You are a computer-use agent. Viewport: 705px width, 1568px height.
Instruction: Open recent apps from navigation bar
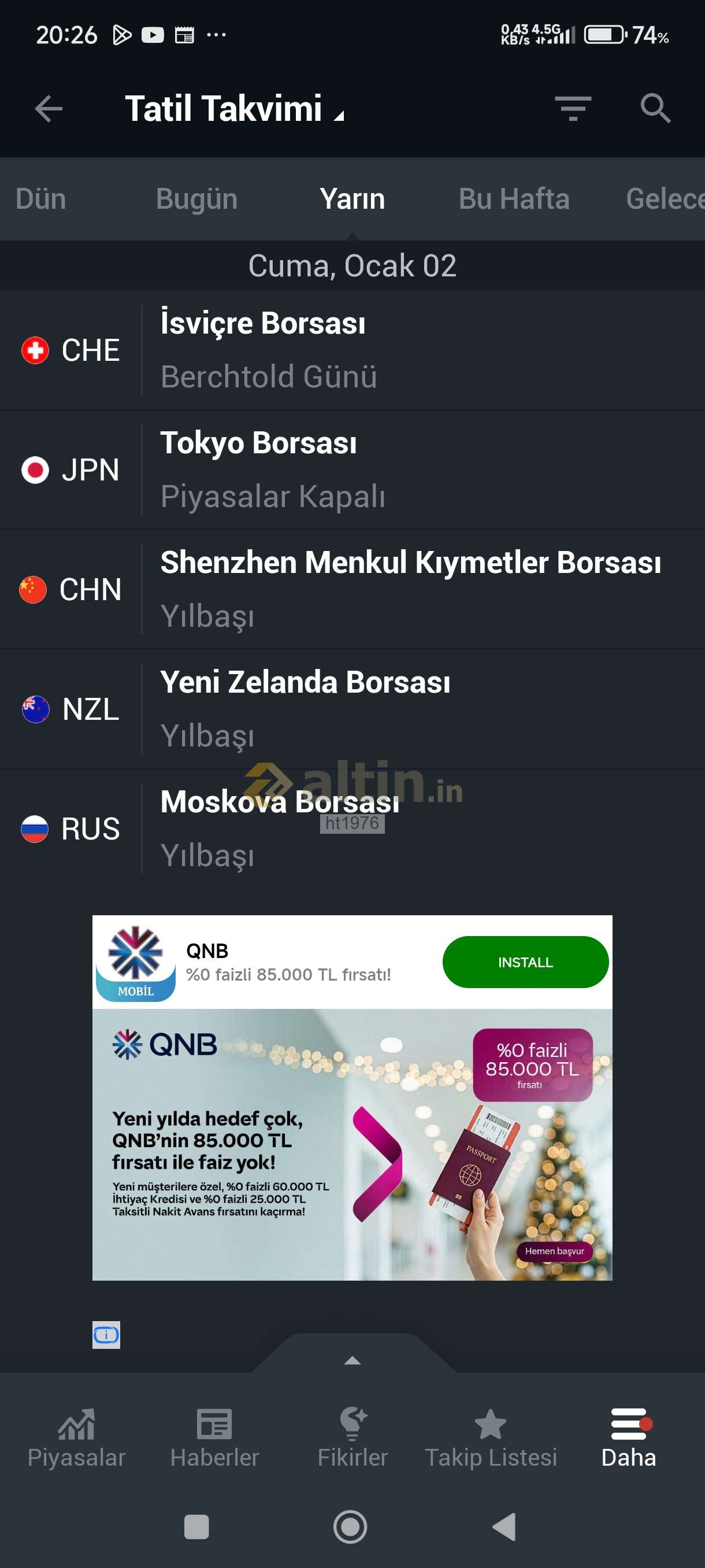point(196,1526)
